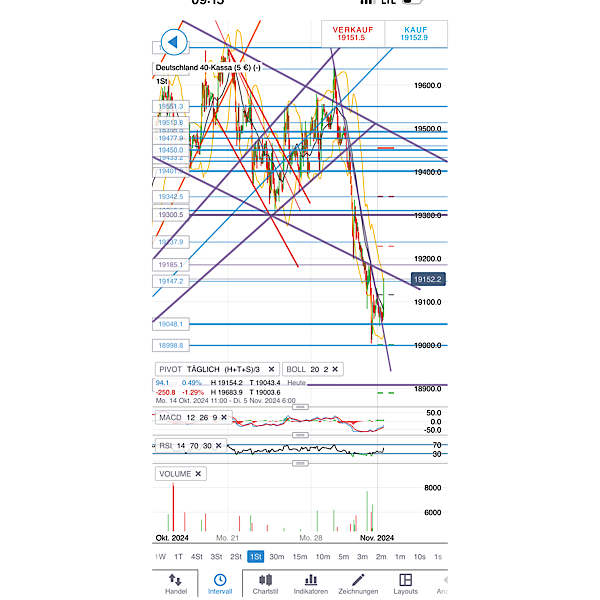Remove the BOLL 20 2 indicator
This screenshot has height=600, width=600.
click(335, 369)
